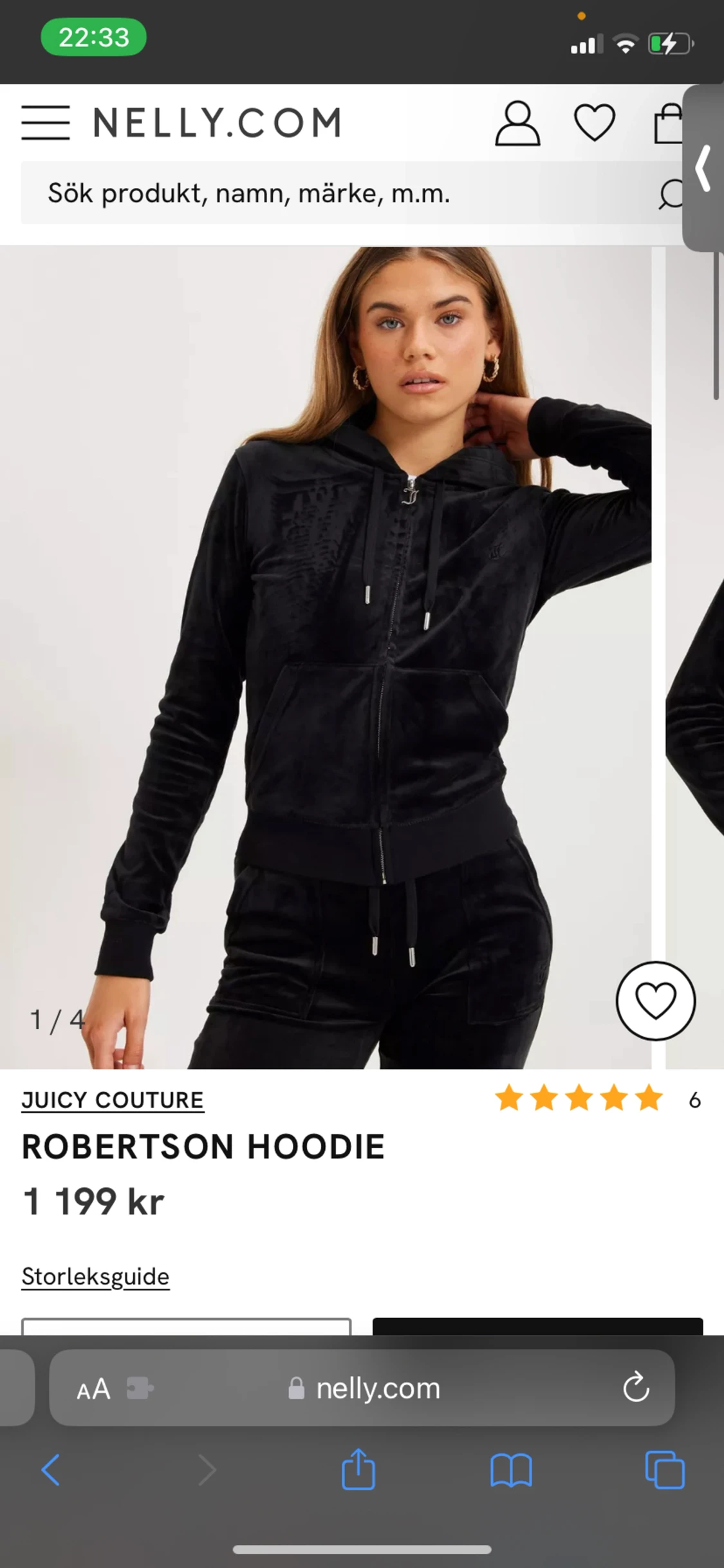Open the shopping bag

[x=668, y=124]
